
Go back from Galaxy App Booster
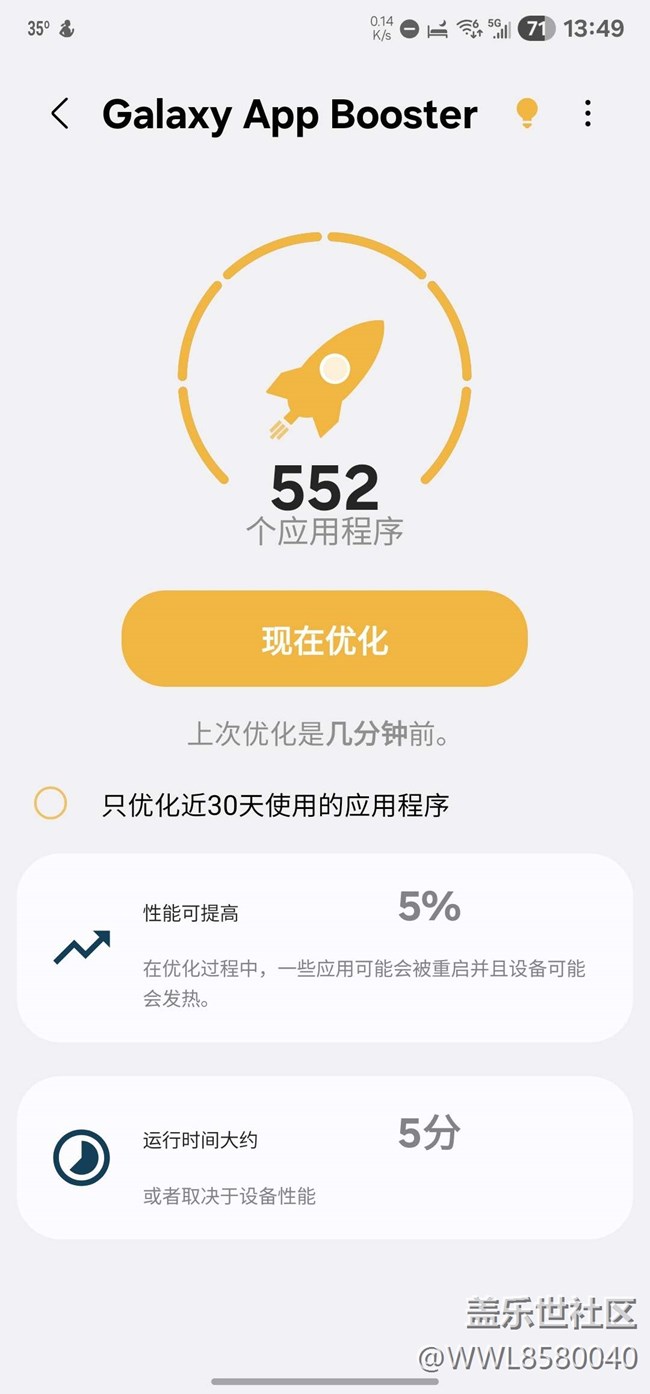point(60,114)
